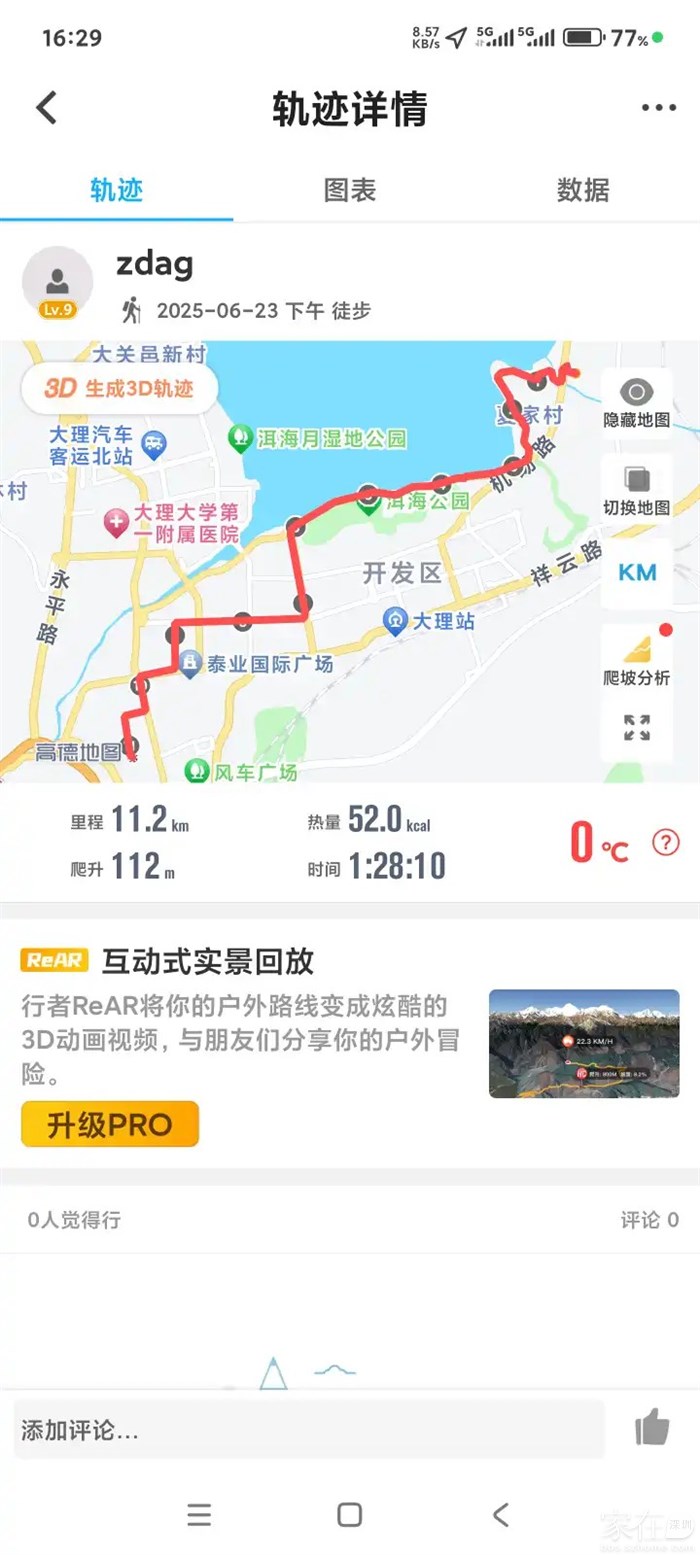Hide the map with 隐藏地图
Viewport: 700px width, 1555px height.
coord(636,403)
